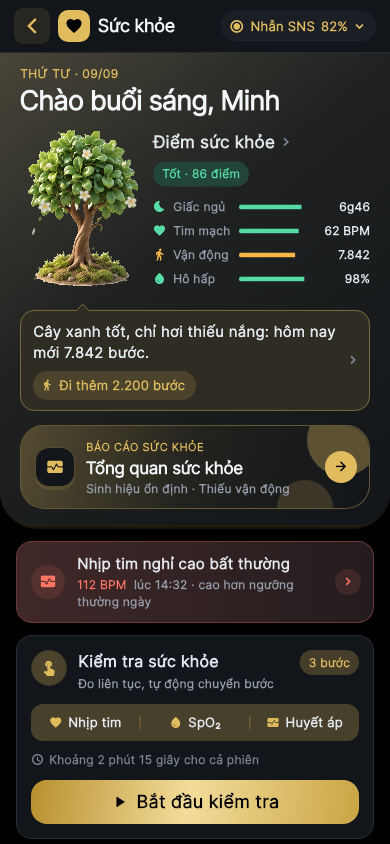Select Huyết áp measurement step
The height and width of the screenshot is (844, 390).
(304, 722)
